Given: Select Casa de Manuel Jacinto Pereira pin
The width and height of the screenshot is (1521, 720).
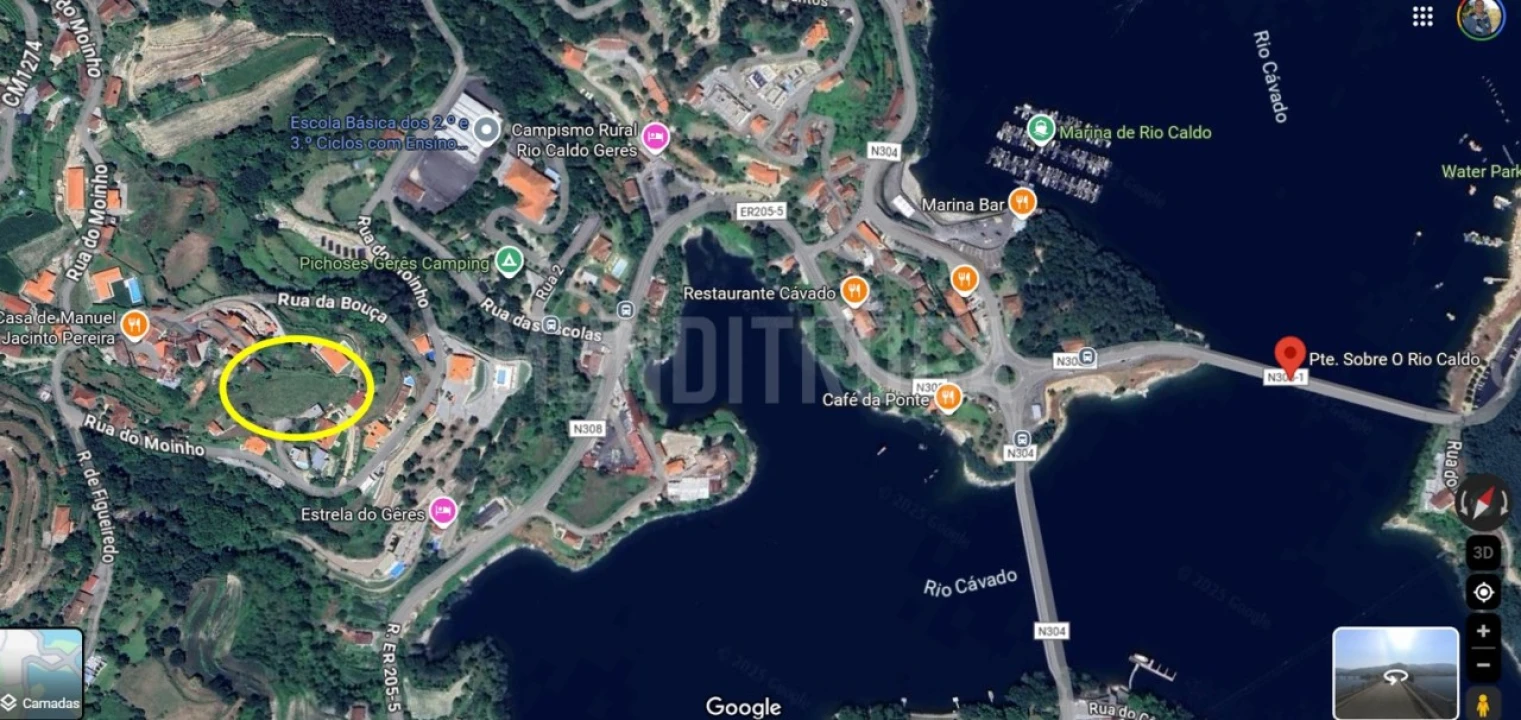Looking at the screenshot, I should (x=134, y=324).
